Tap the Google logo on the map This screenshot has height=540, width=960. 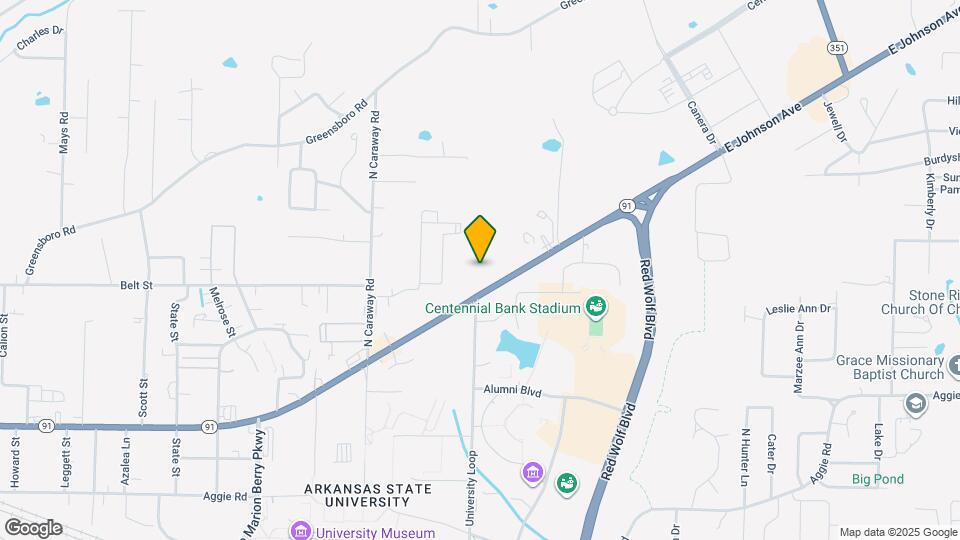click(x=33, y=527)
